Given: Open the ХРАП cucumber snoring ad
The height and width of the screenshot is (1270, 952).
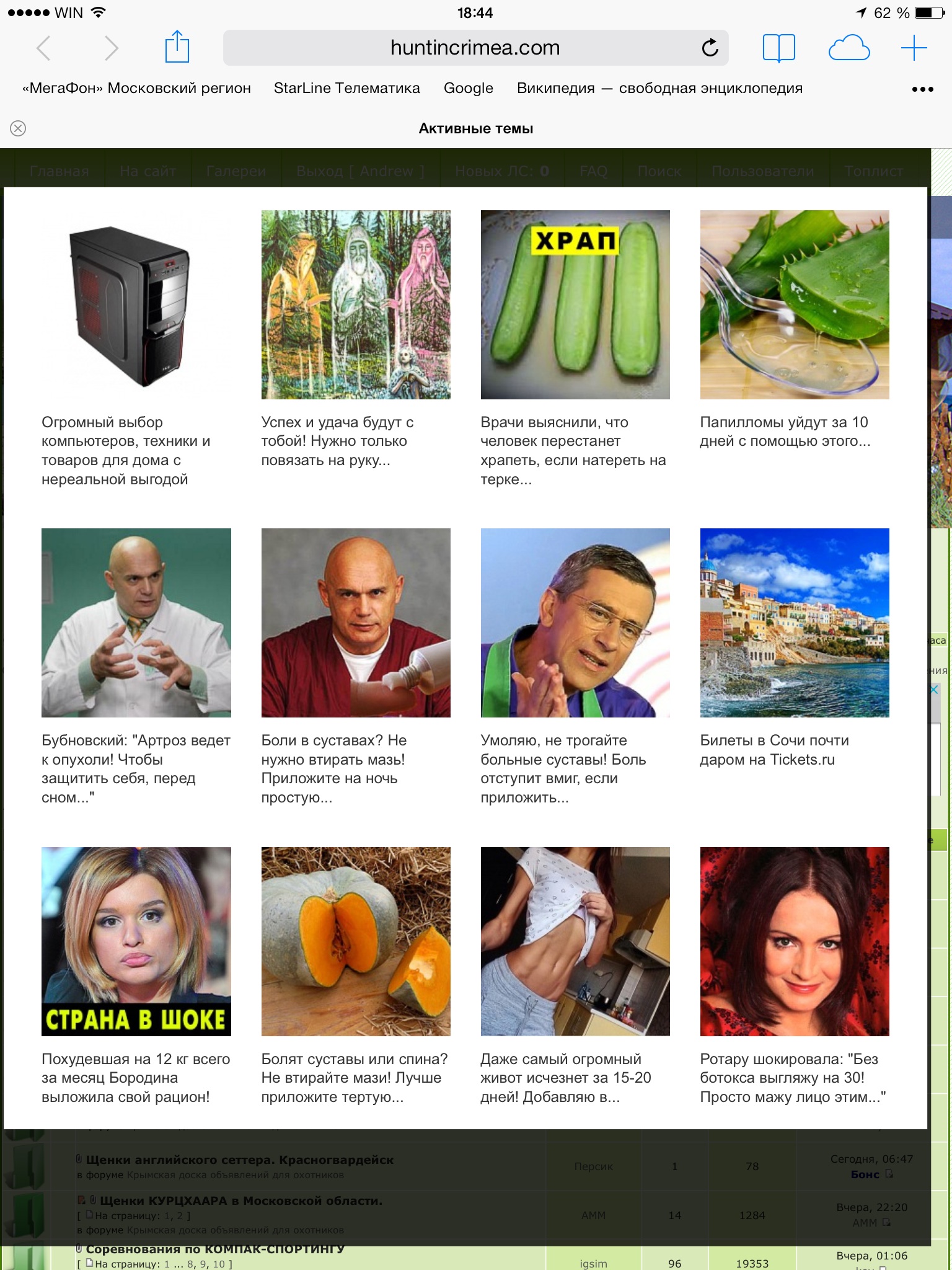Looking at the screenshot, I should click(575, 305).
